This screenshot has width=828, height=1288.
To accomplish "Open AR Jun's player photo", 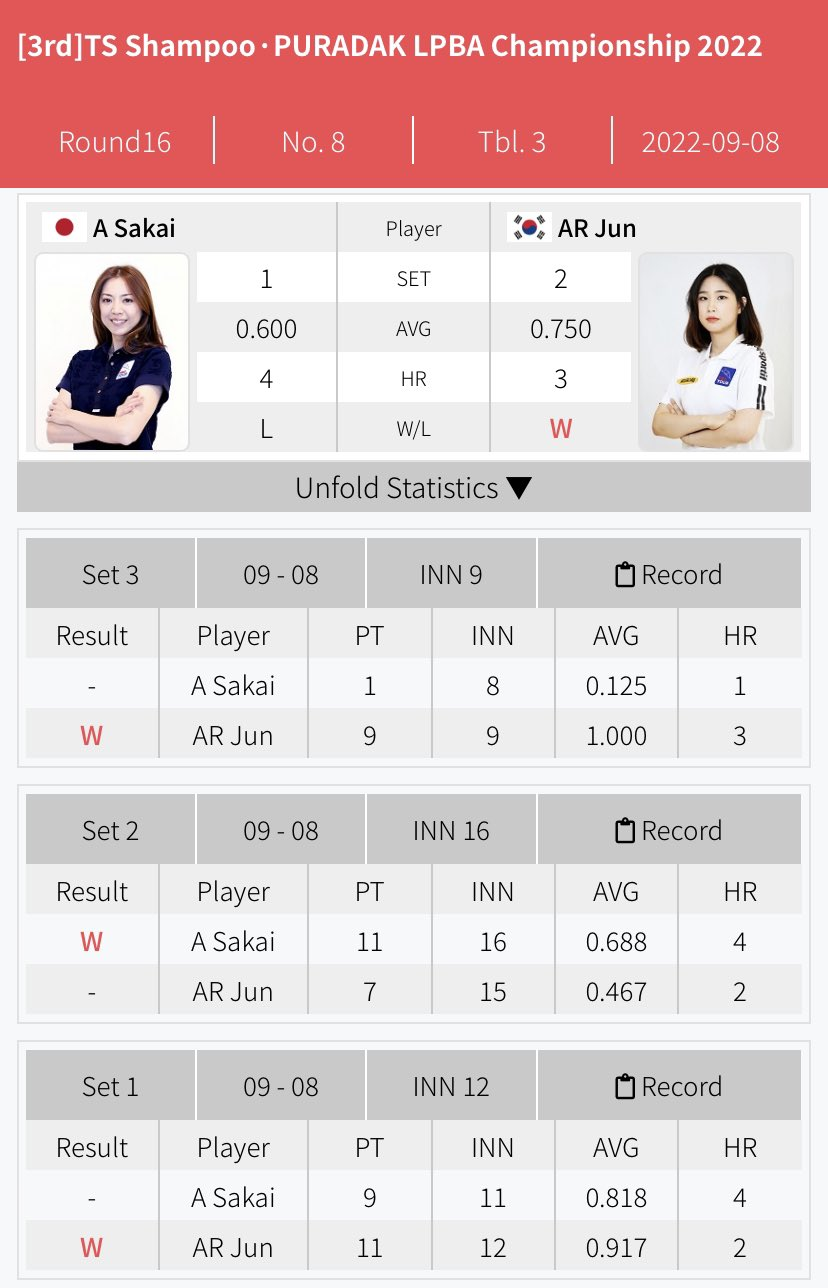I will coord(715,352).
